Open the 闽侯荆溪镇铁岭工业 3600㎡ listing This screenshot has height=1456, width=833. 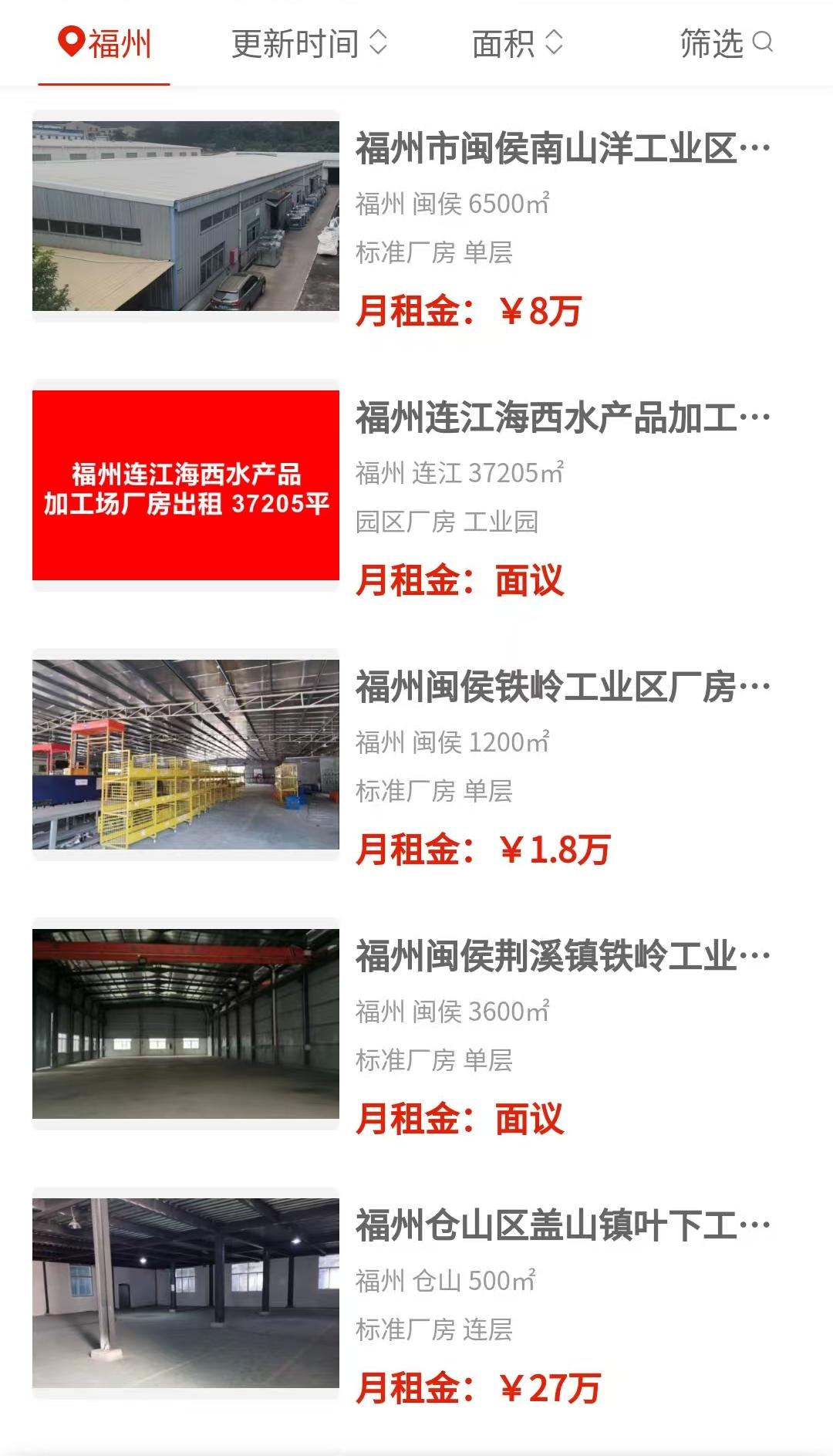click(562, 957)
